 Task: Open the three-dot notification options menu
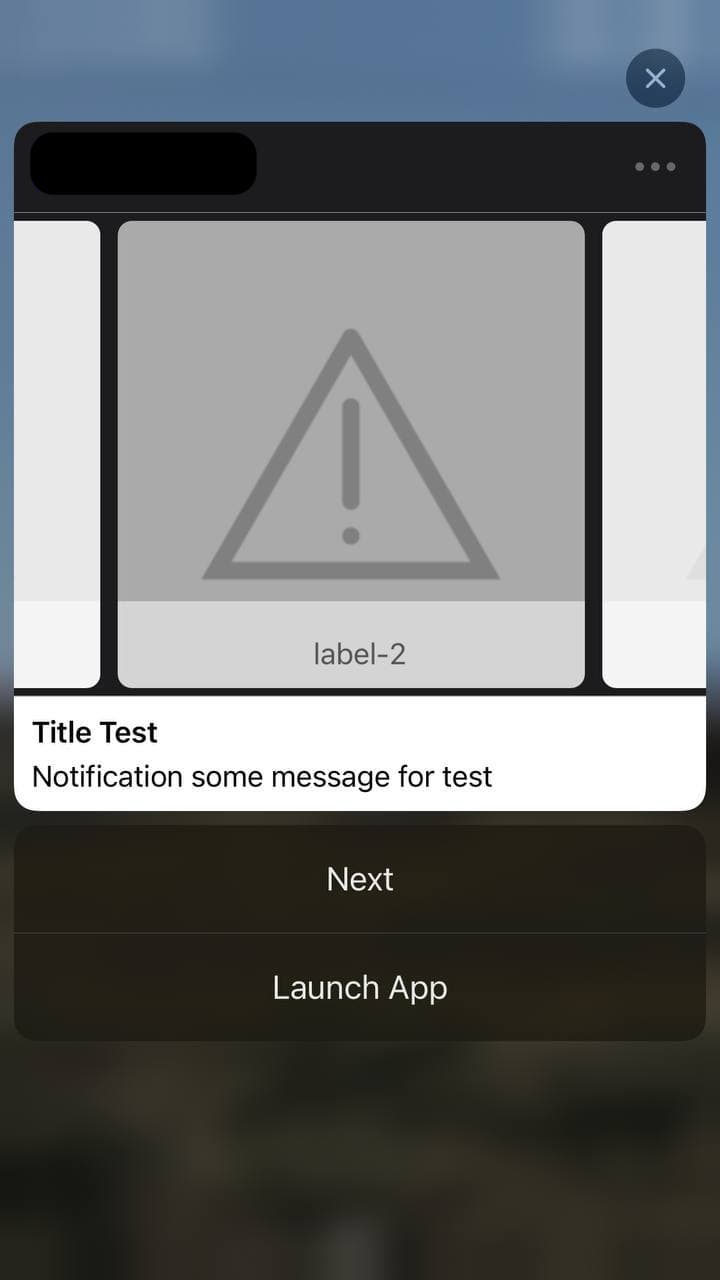pyautogui.click(x=655, y=167)
